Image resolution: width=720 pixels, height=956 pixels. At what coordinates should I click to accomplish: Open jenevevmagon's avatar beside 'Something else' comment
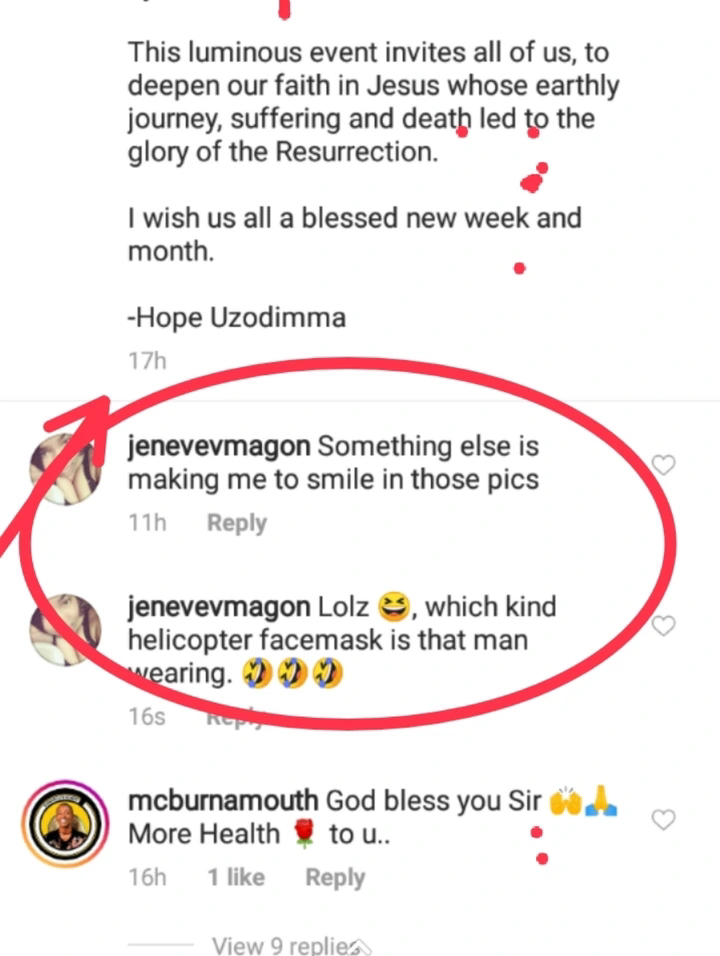(65, 470)
